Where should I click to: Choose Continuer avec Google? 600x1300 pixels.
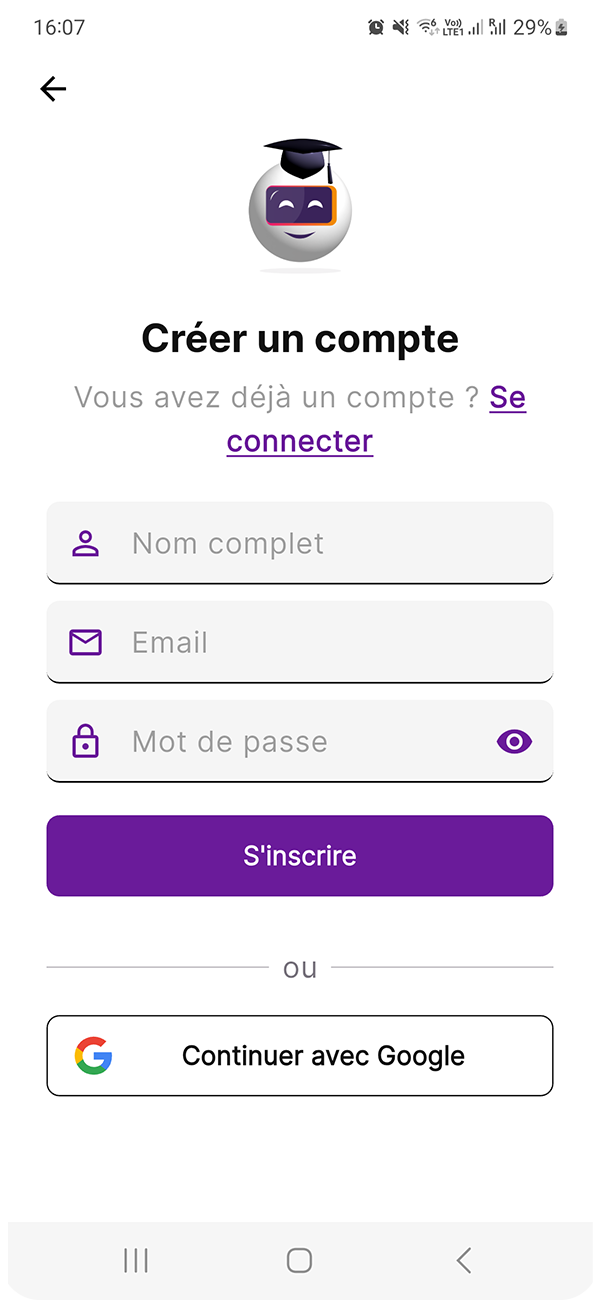point(300,1056)
